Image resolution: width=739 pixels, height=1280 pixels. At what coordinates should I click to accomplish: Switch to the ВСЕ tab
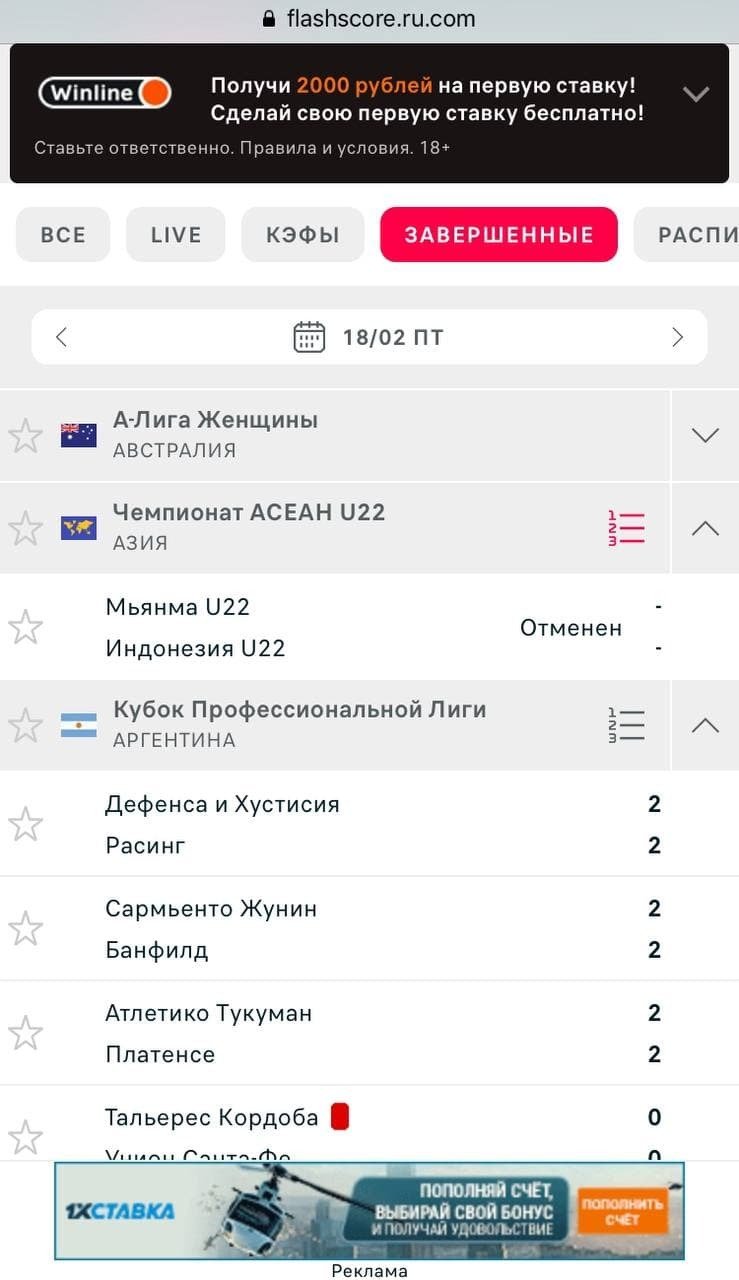coord(63,235)
